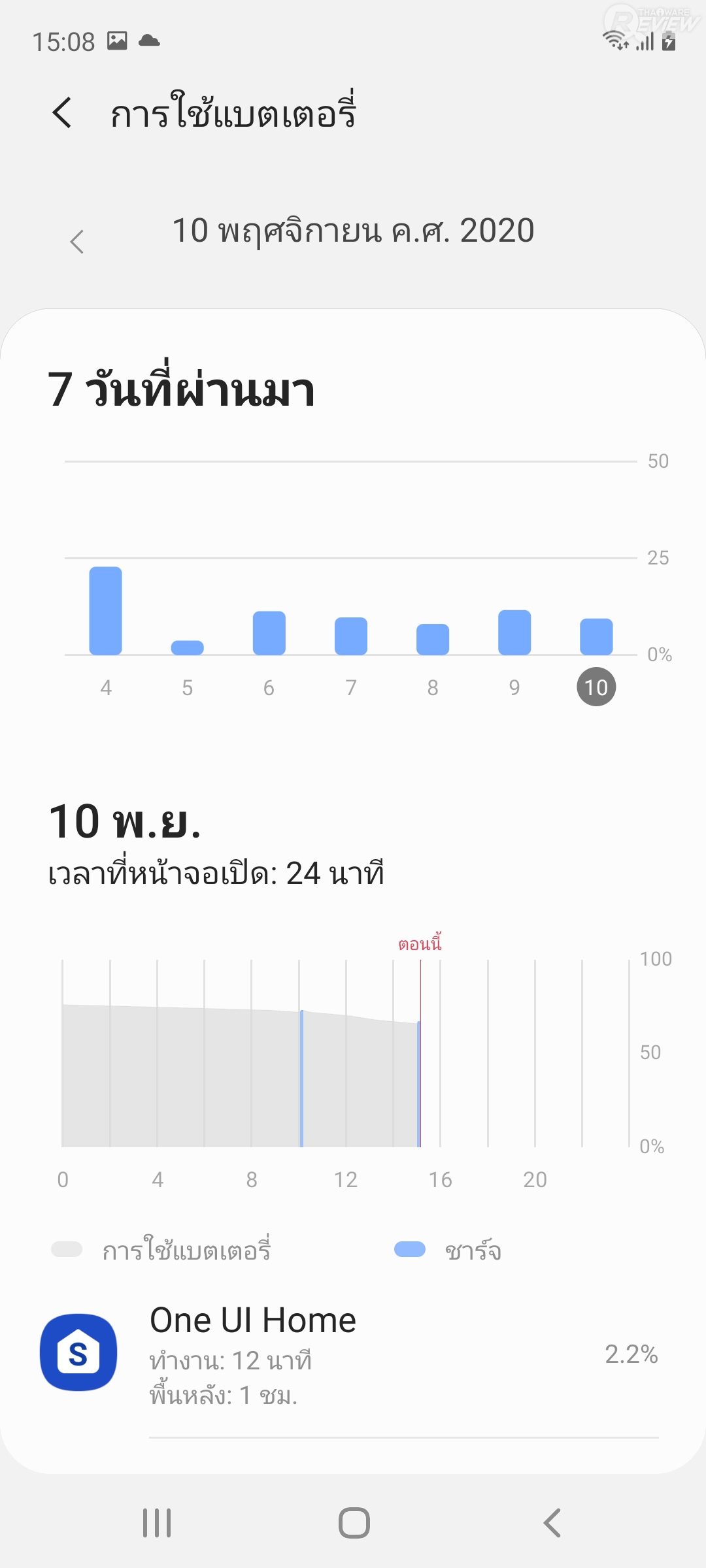
Task: Tap the system back button
Action: [552, 1523]
